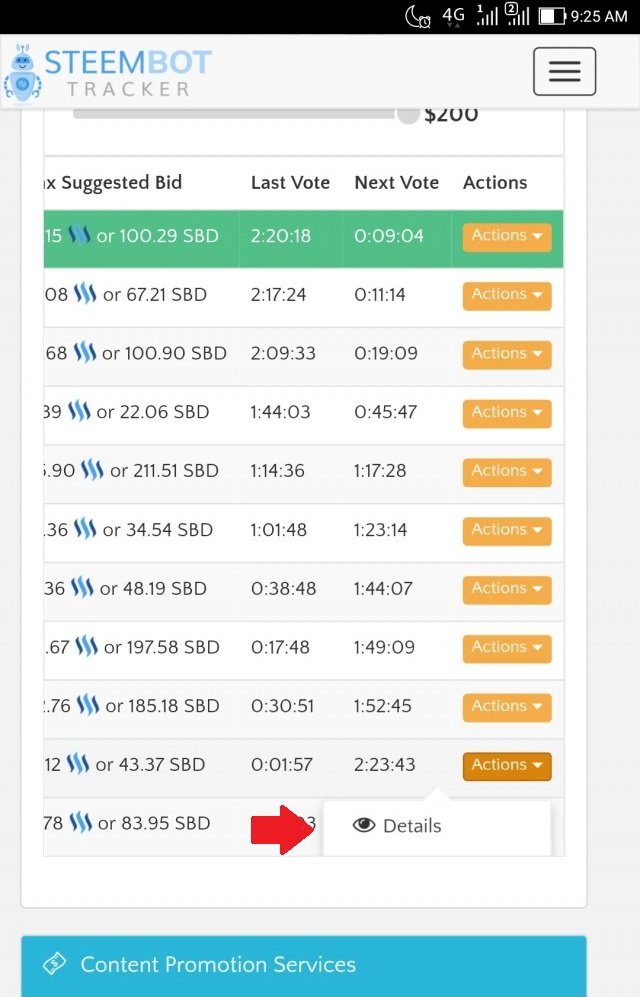
Task: Close the Actions dropdown on 43.37 SBD row
Action: (x=506, y=766)
